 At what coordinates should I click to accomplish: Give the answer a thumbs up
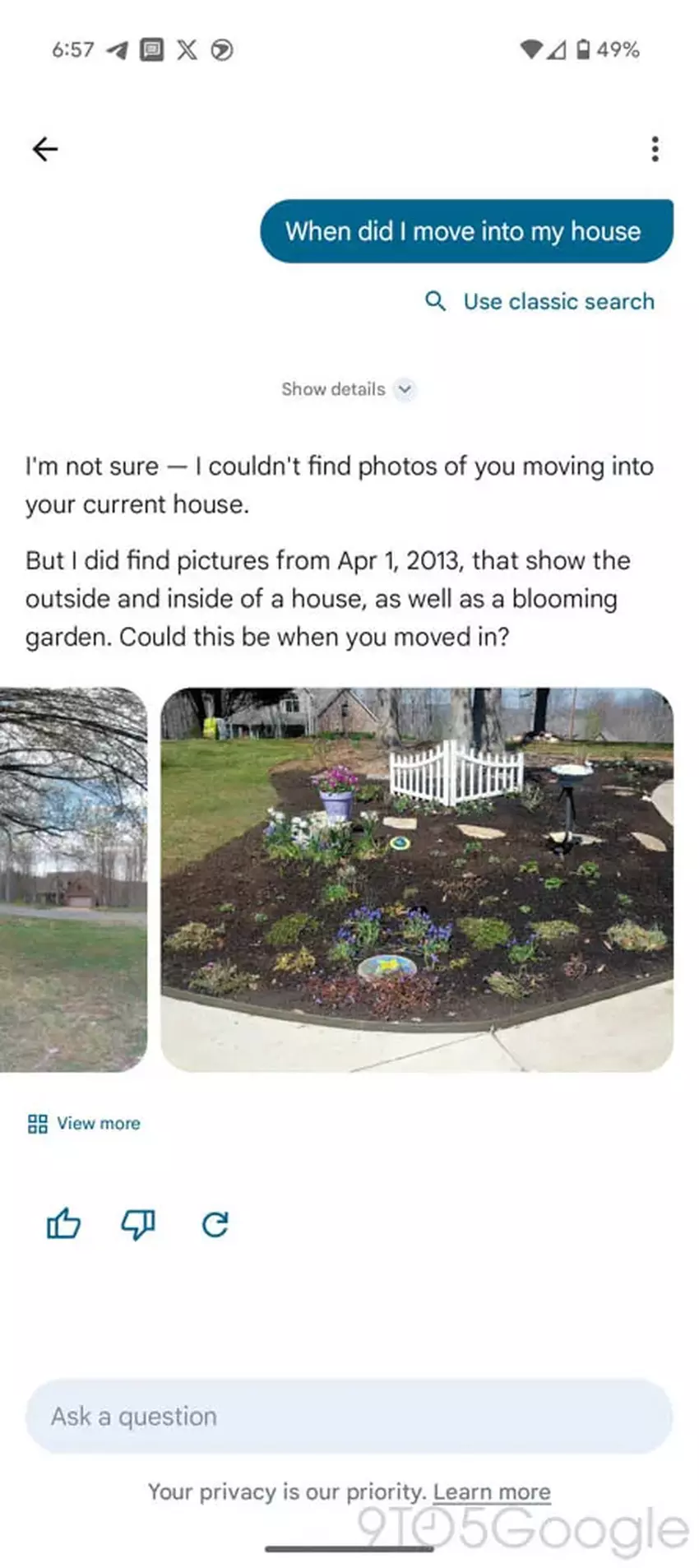[x=63, y=1224]
